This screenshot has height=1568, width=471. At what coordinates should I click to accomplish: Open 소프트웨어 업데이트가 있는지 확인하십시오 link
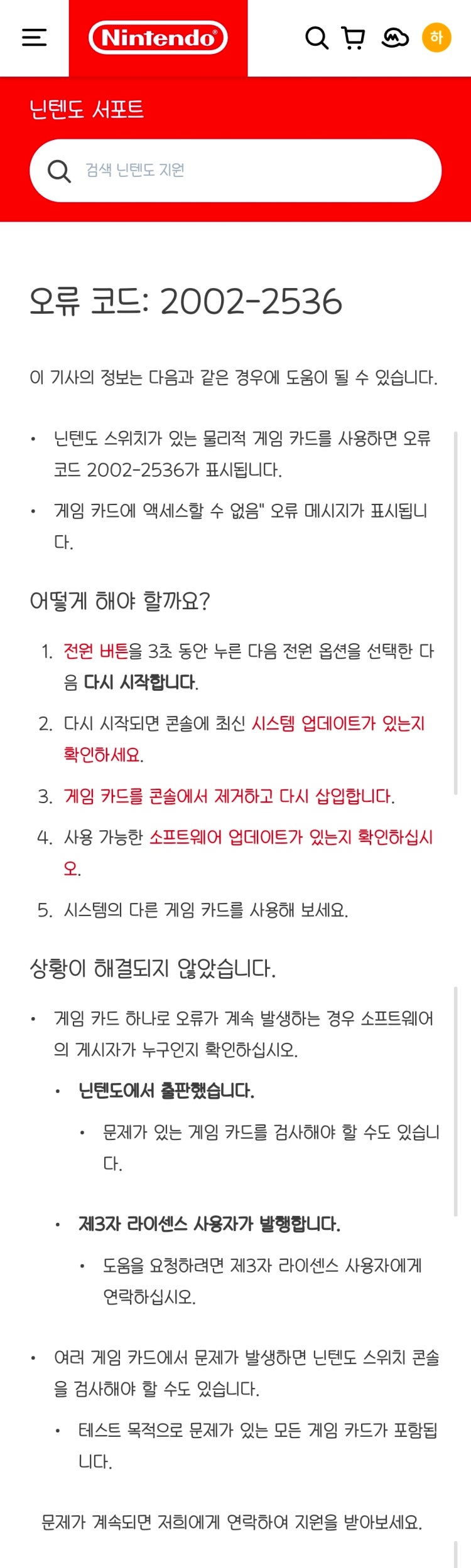(x=290, y=837)
